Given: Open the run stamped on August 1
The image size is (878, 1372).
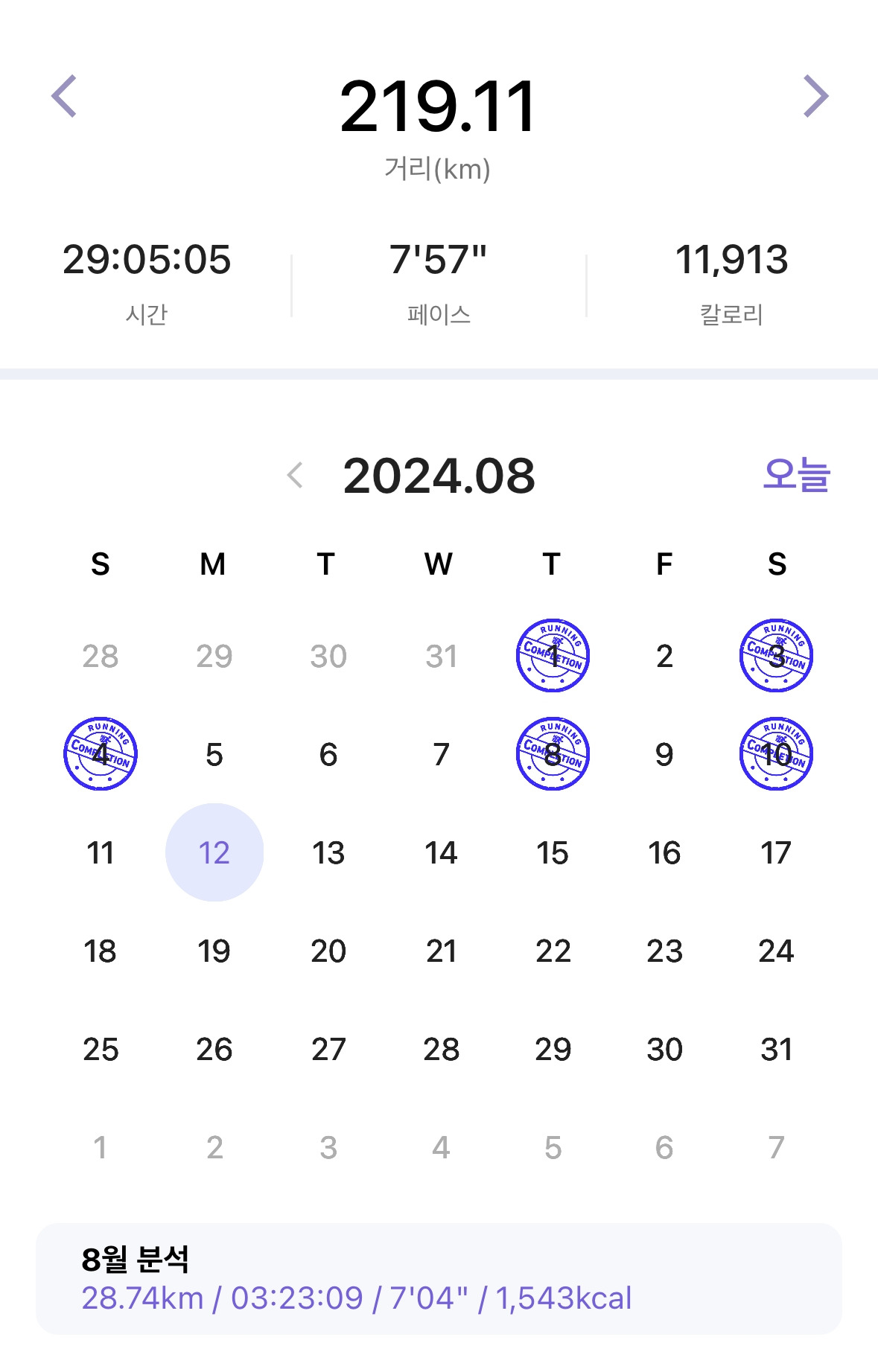Looking at the screenshot, I should click(x=553, y=655).
